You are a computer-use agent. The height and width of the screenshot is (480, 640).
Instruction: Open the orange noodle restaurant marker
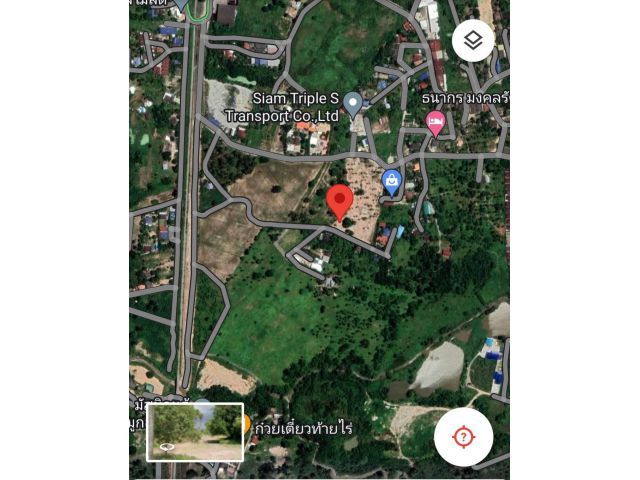click(x=246, y=426)
